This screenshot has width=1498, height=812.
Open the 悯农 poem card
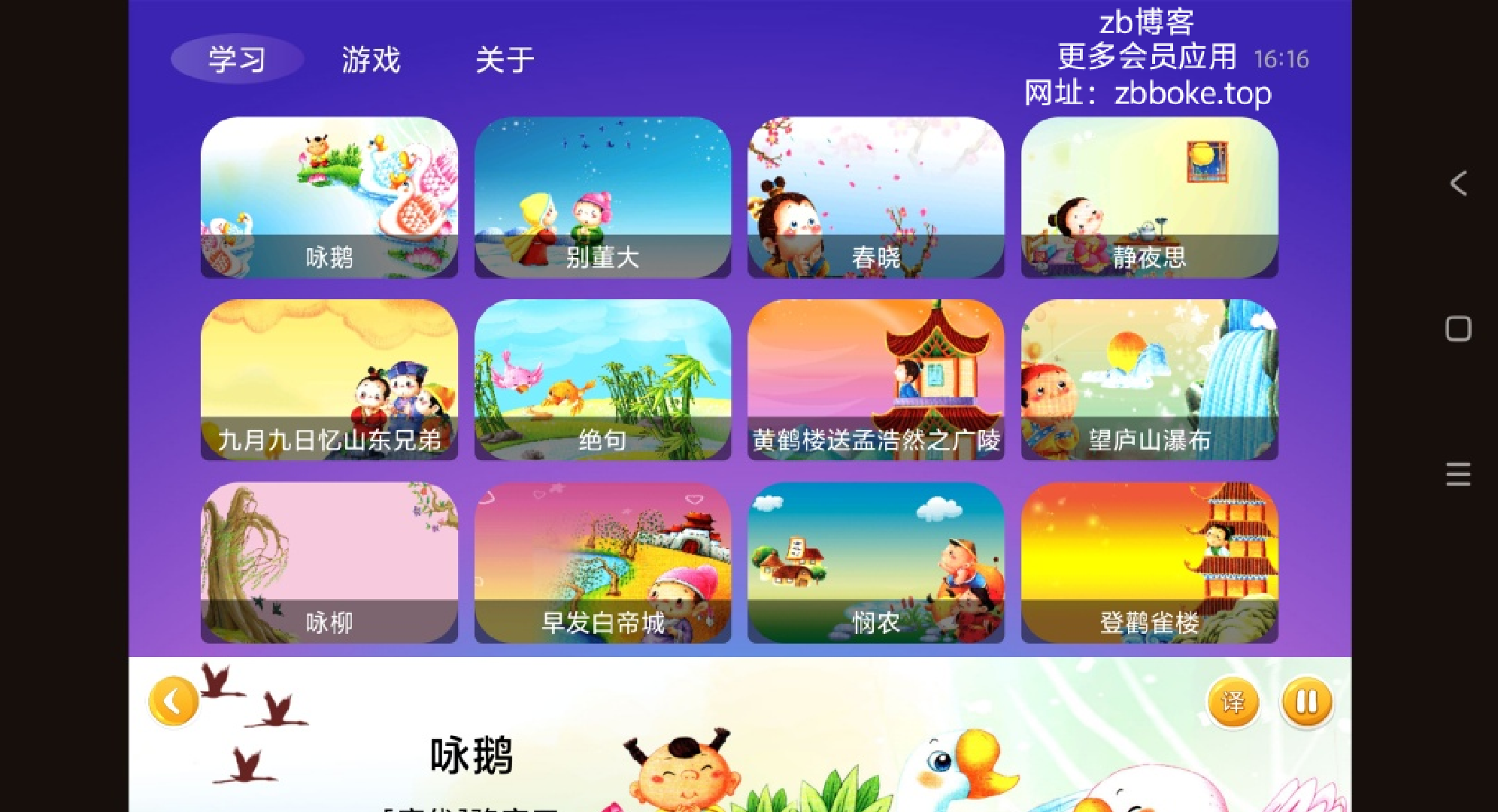pyautogui.click(x=875, y=562)
